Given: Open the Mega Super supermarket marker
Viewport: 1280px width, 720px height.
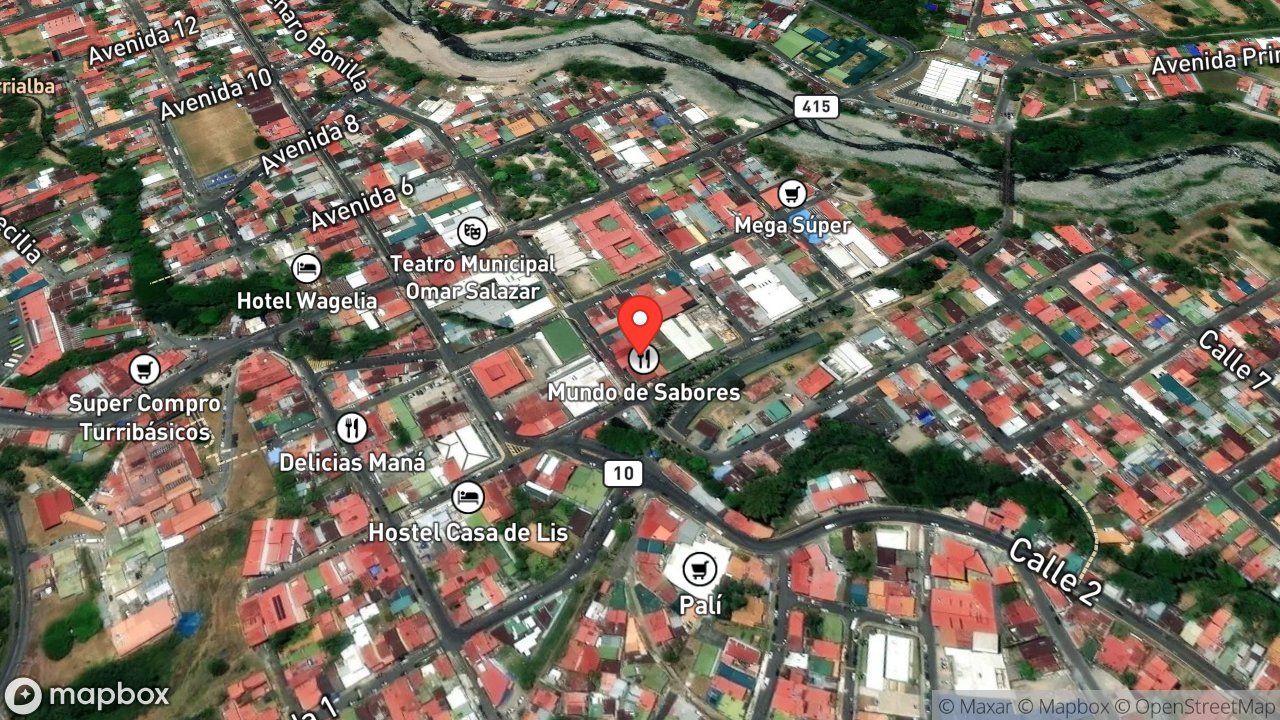Looking at the screenshot, I should pyautogui.click(x=792, y=193).
